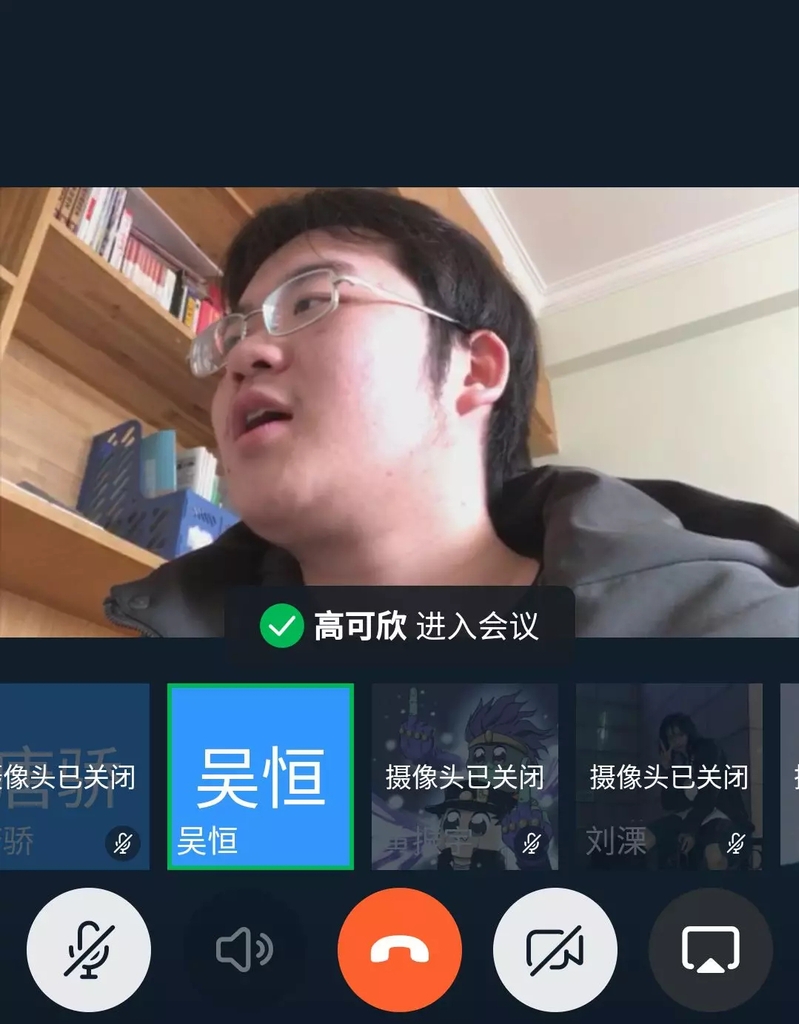This screenshot has width=799, height=1024.
Task: Start screen sharing
Action: pyautogui.click(x=710, y=950)
